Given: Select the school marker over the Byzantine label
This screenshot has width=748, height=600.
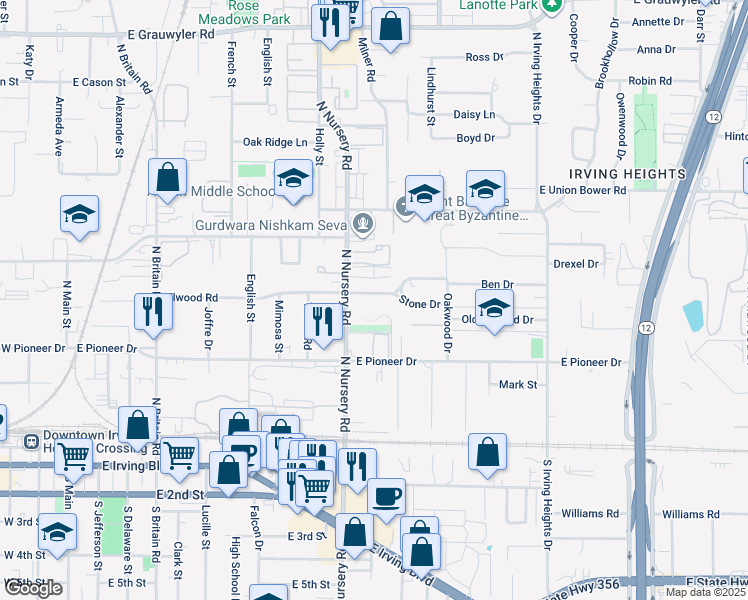Looking at the screenshot, I should (x=425, y=197).
